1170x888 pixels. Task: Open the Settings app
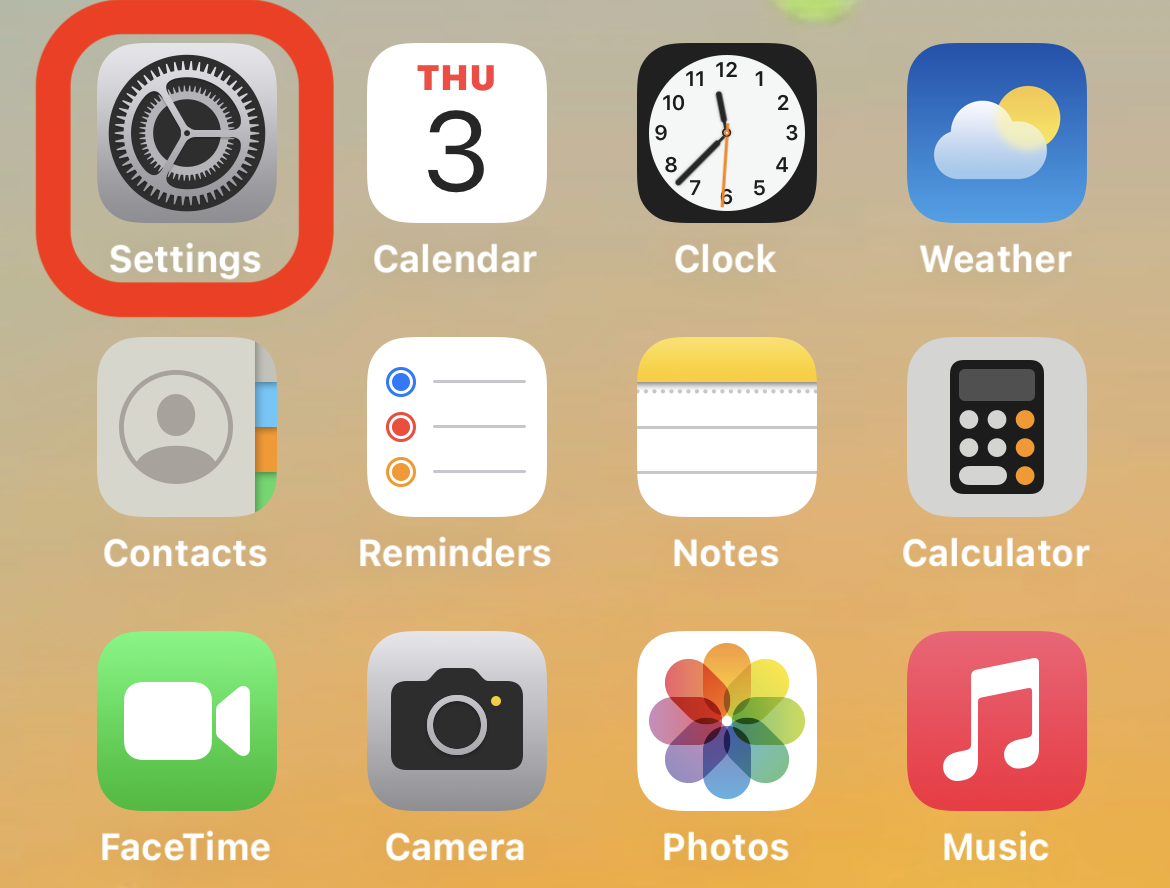coord(186,133)
